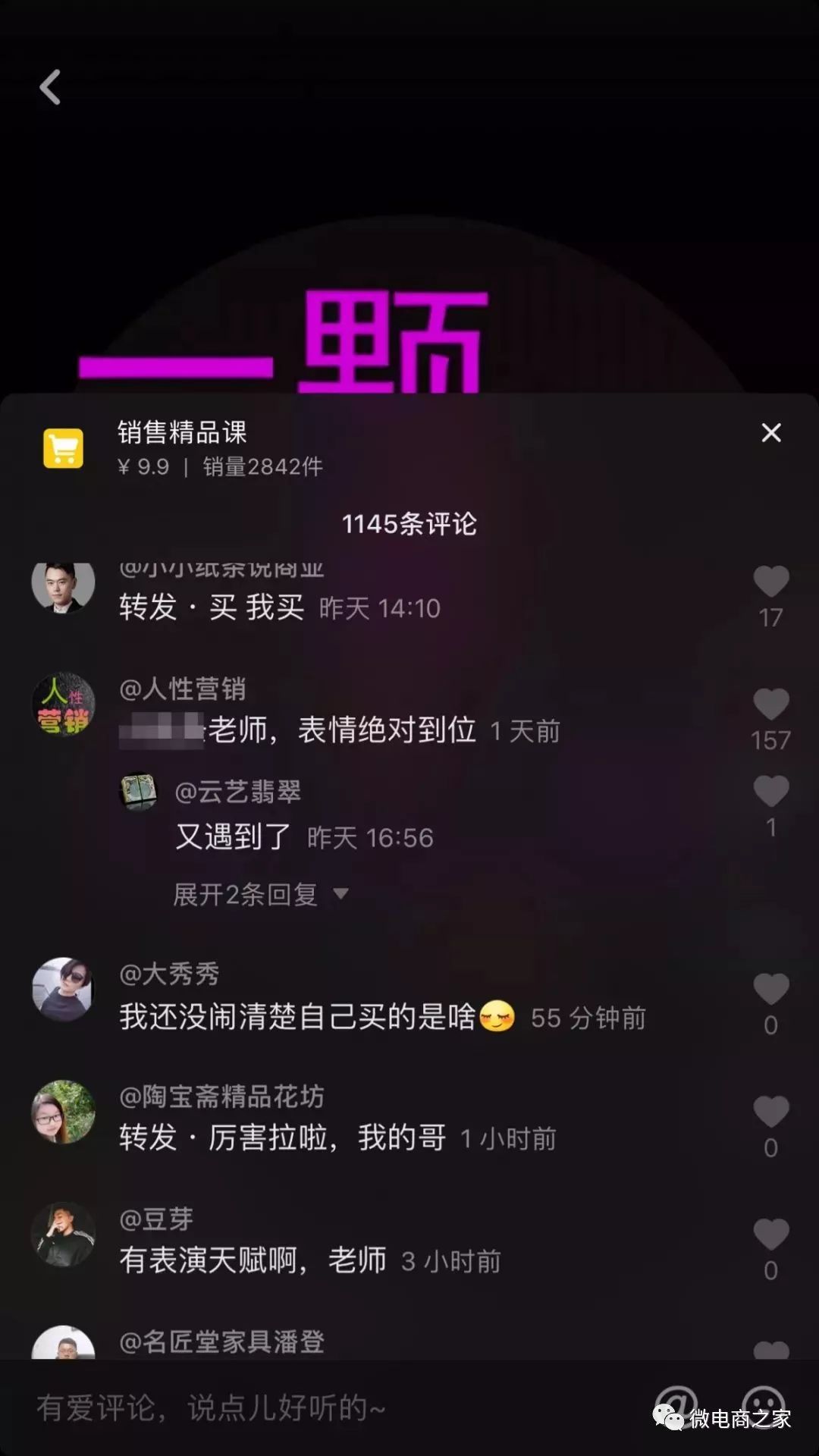This screenshot has height=1456, width=819.
Task: Like the comment by 大秀秀
Action: [x=770, y=989]
